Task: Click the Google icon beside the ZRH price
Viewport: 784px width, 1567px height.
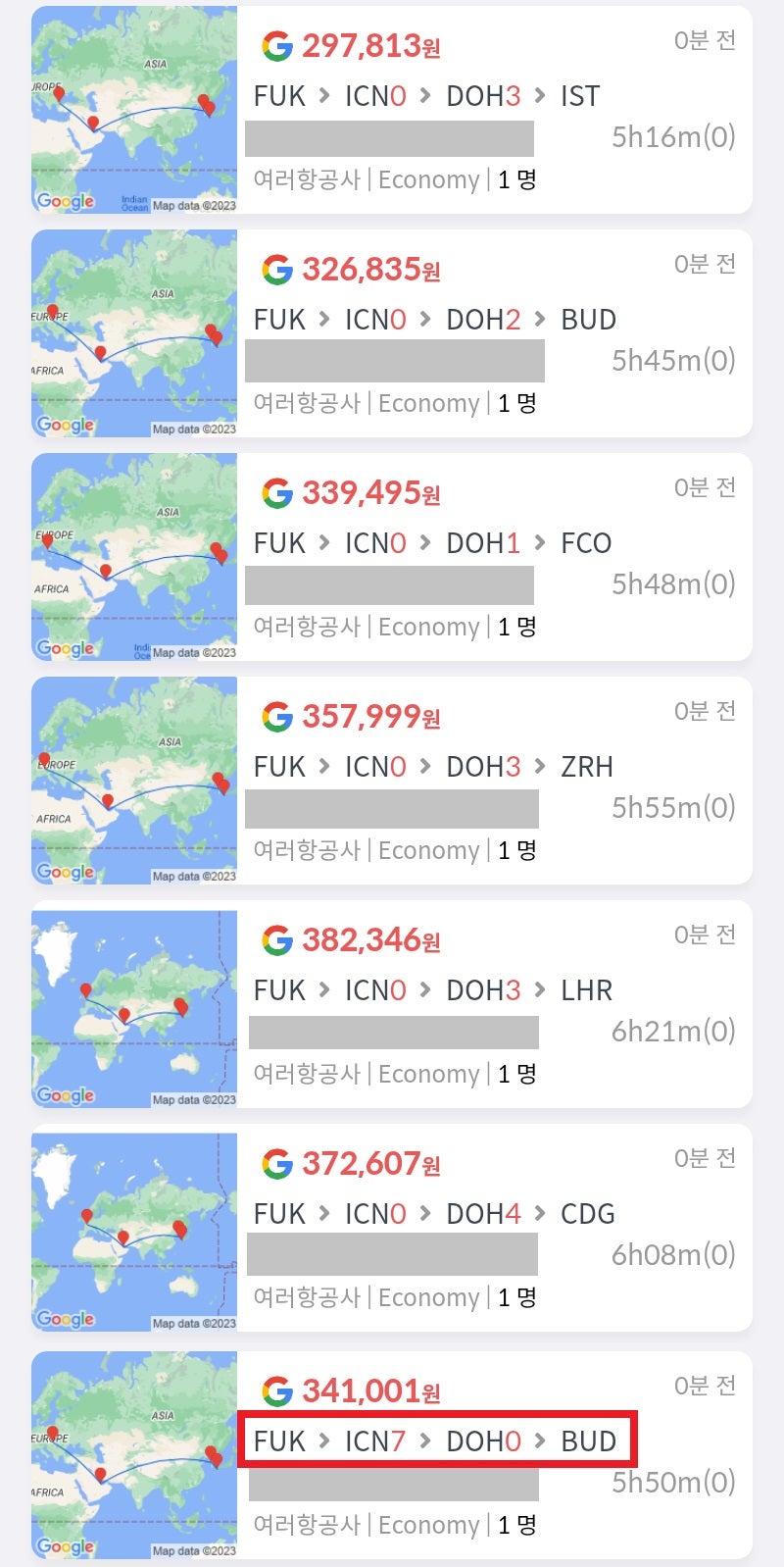Action: tap(278, 716)
